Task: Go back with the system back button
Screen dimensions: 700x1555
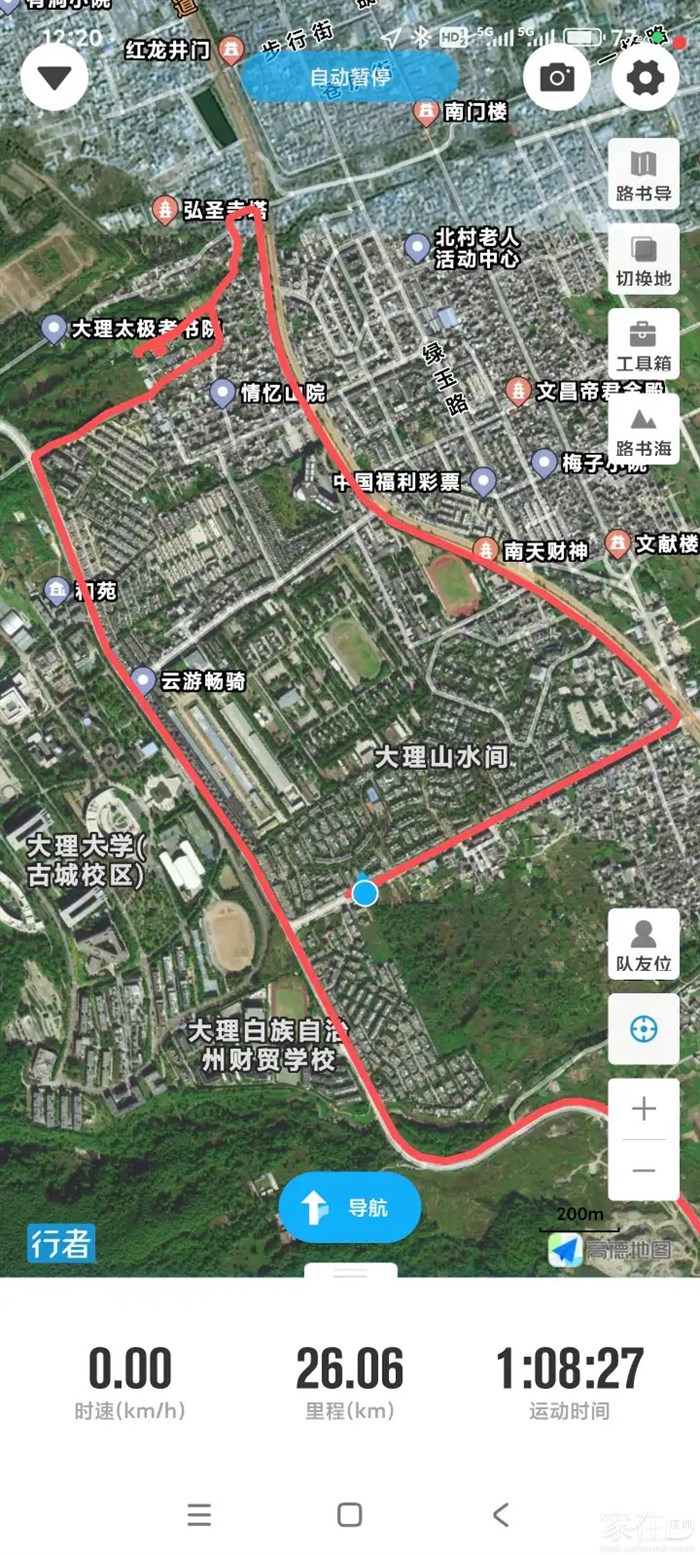Action: [x=501, y=1514]
